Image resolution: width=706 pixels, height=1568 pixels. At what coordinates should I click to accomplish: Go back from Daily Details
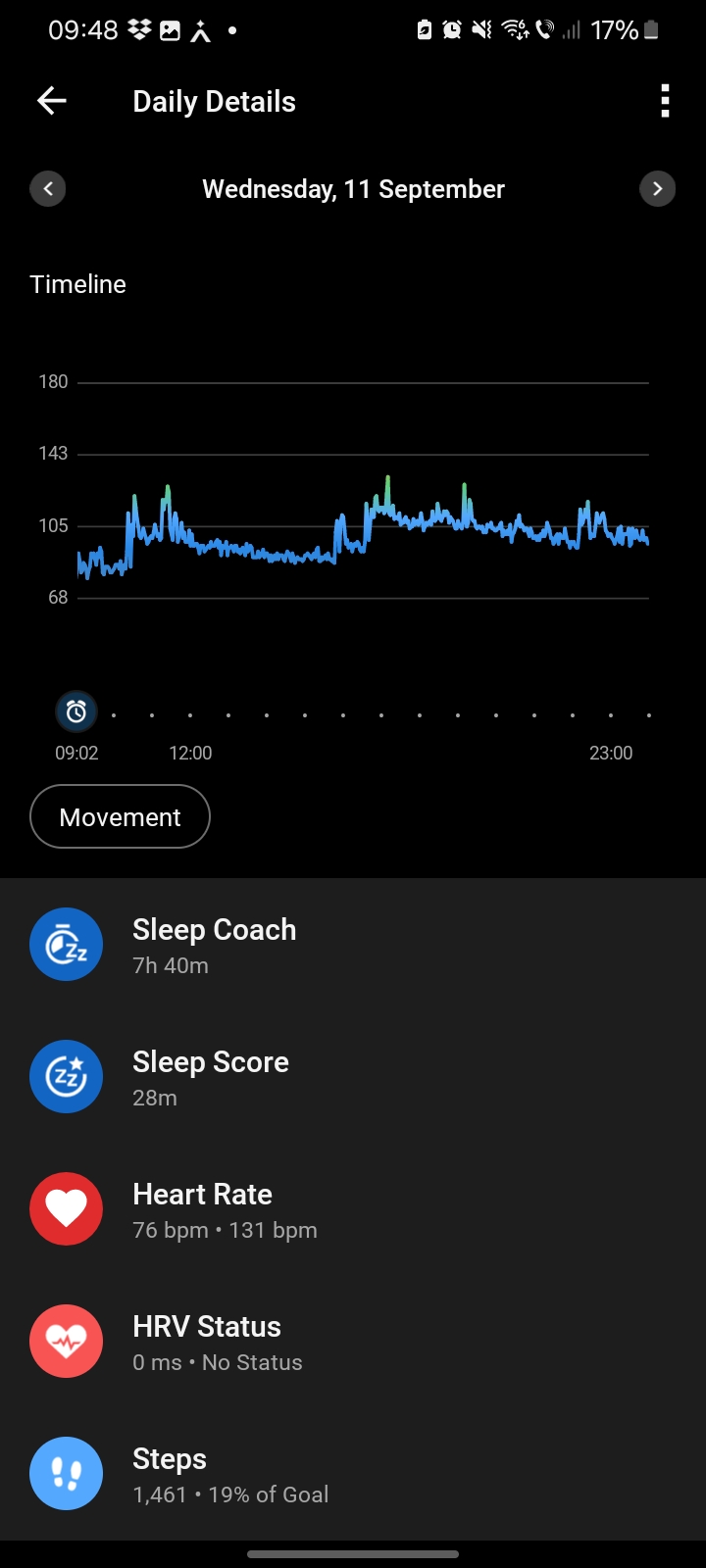pyautogui.click(x=51, y=101)
